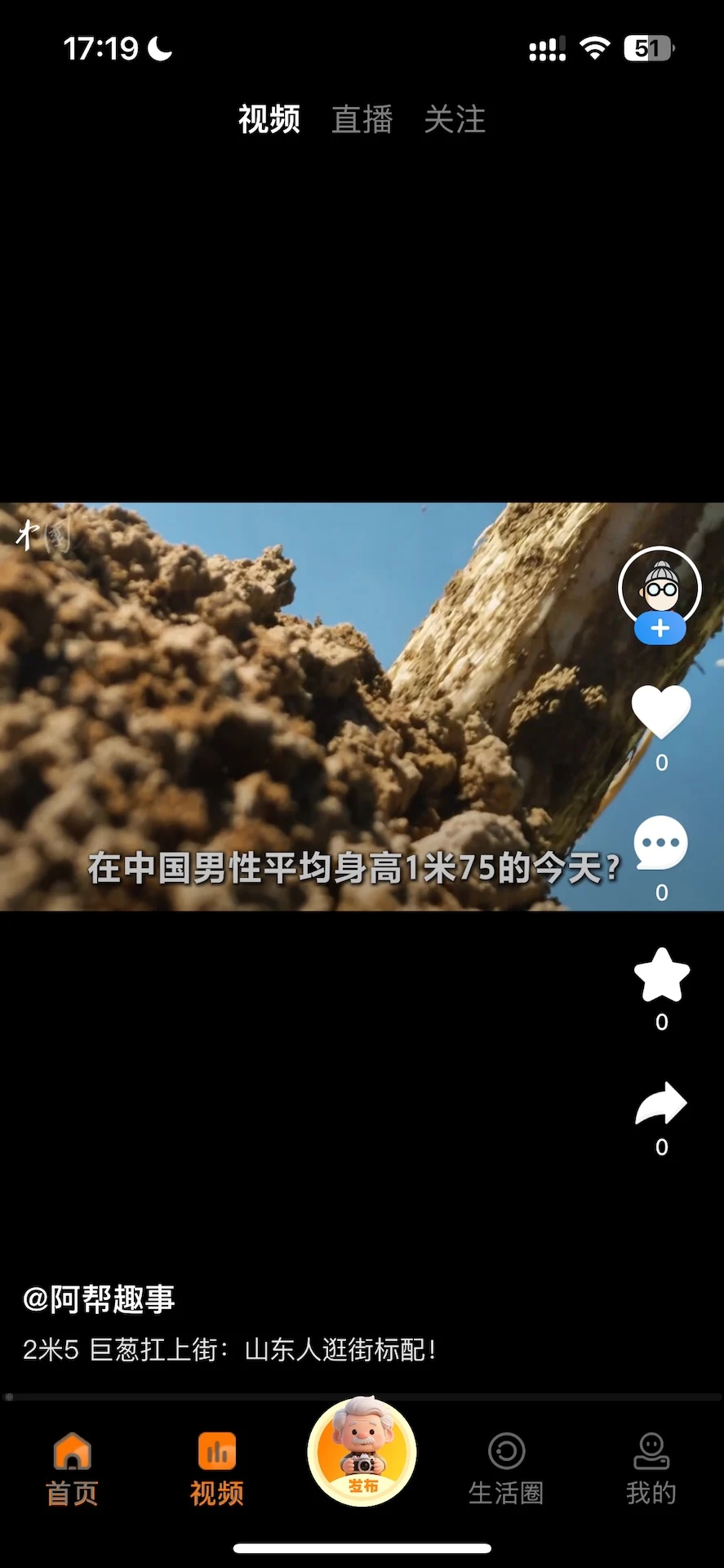Screen dimensions: 724x1568
Task: Tap the battery indicator showing 51
Action: tap(649, 49)
